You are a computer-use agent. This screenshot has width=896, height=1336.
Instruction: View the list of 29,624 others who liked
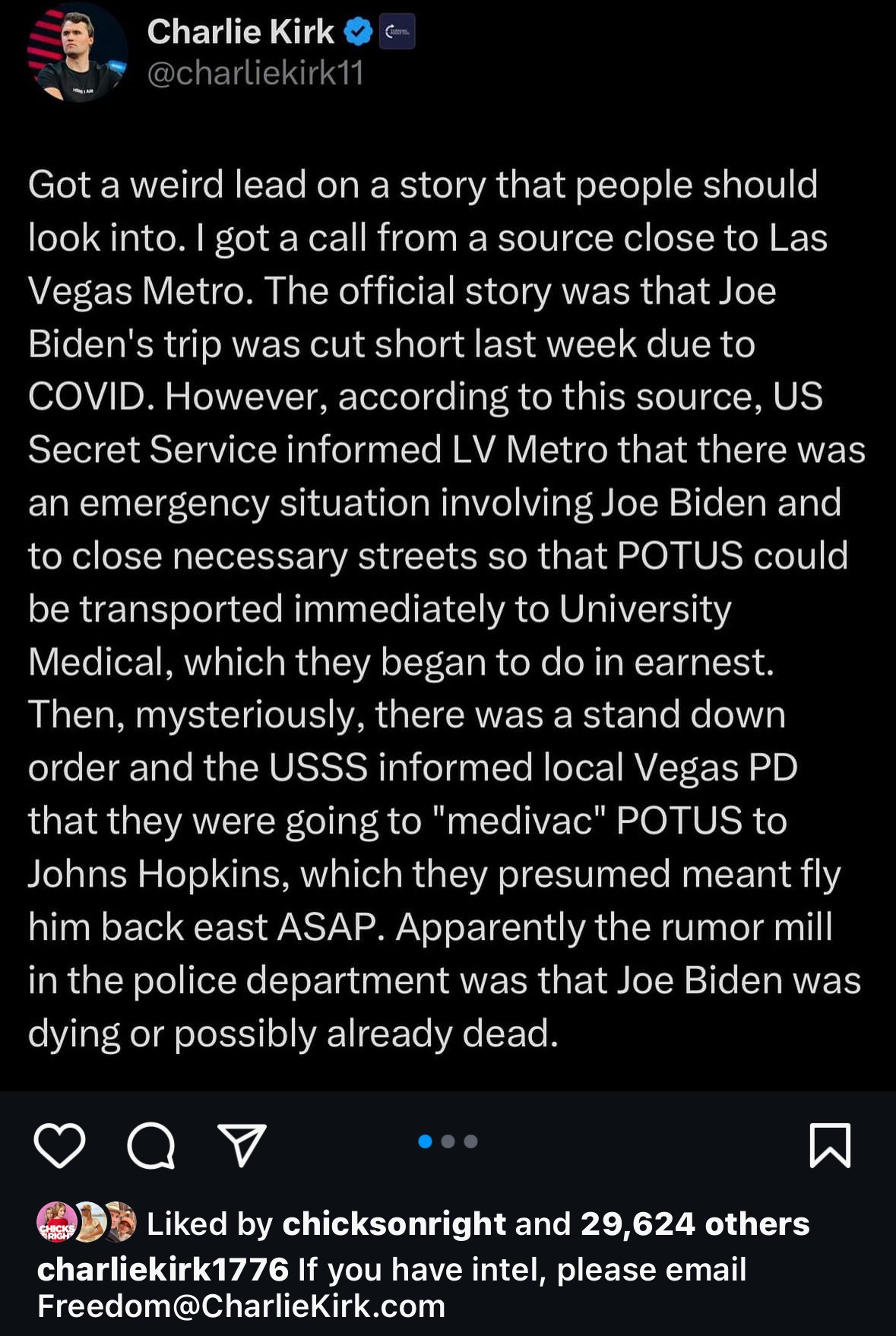coord(695,1224)
